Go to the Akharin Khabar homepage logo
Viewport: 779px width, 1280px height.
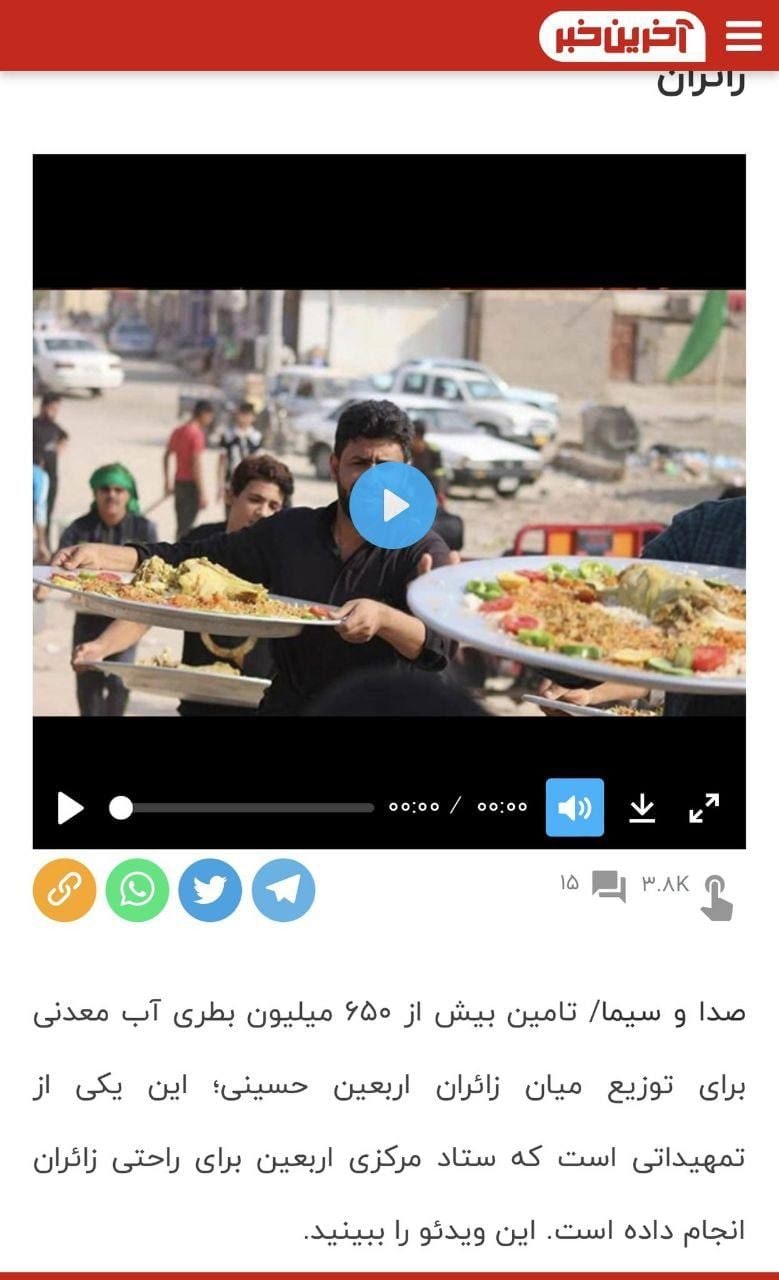622,37
